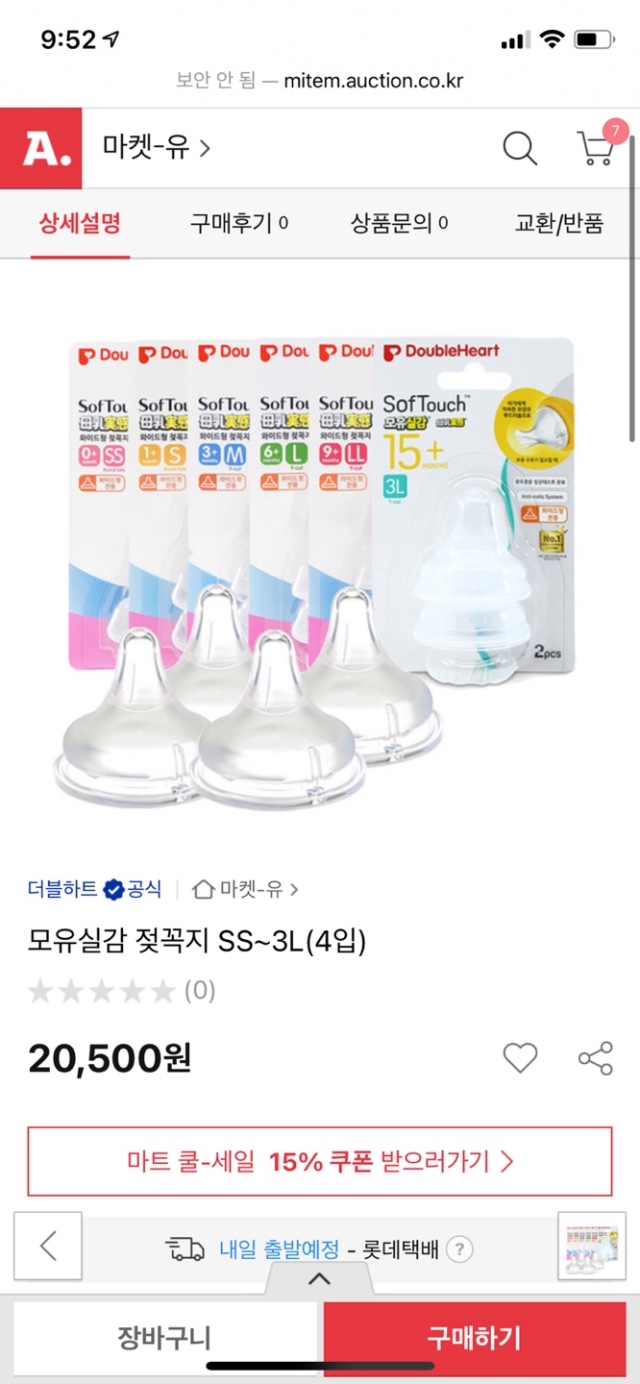Open the search icon
640x1384 pixels.
point(519,149)
